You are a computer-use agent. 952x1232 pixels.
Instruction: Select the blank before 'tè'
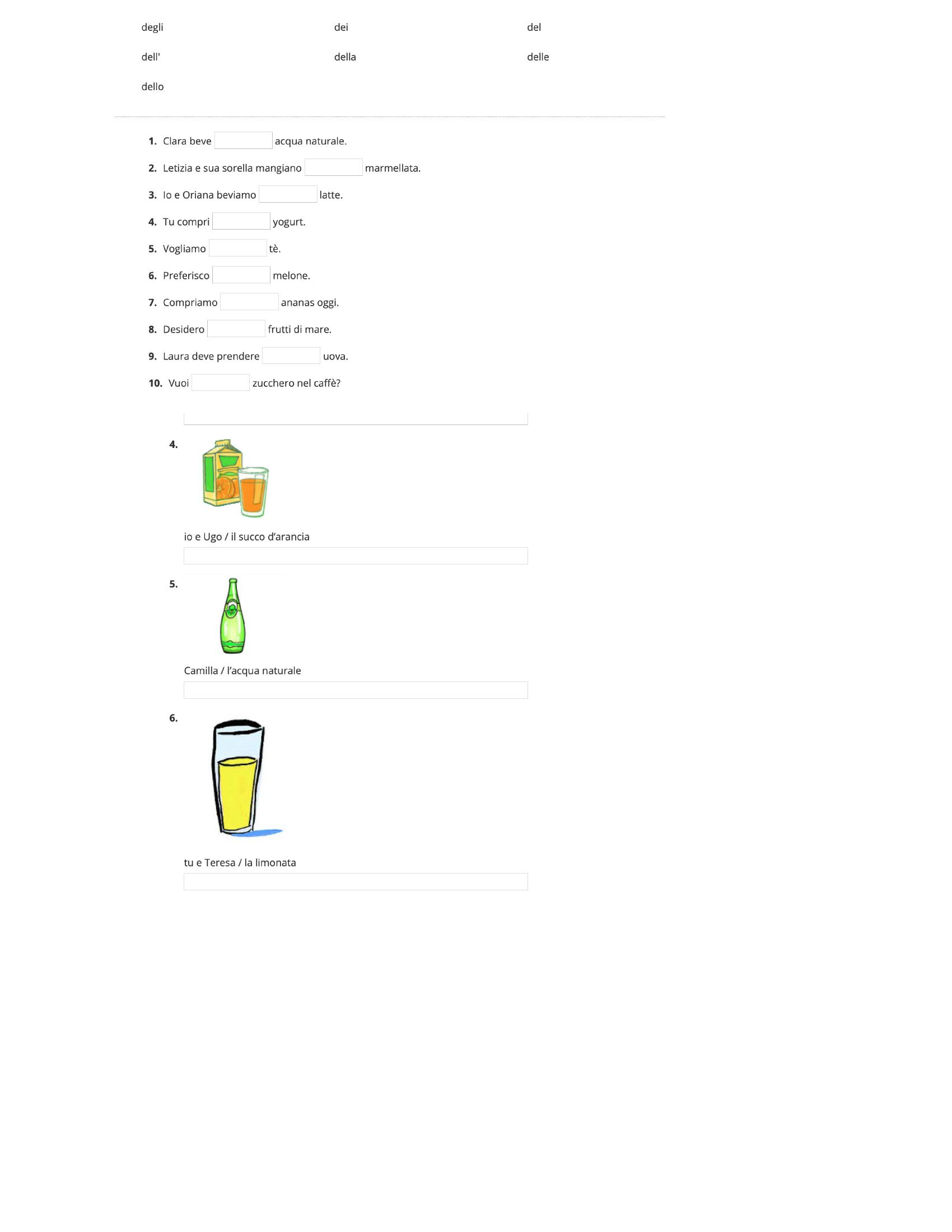237,248
